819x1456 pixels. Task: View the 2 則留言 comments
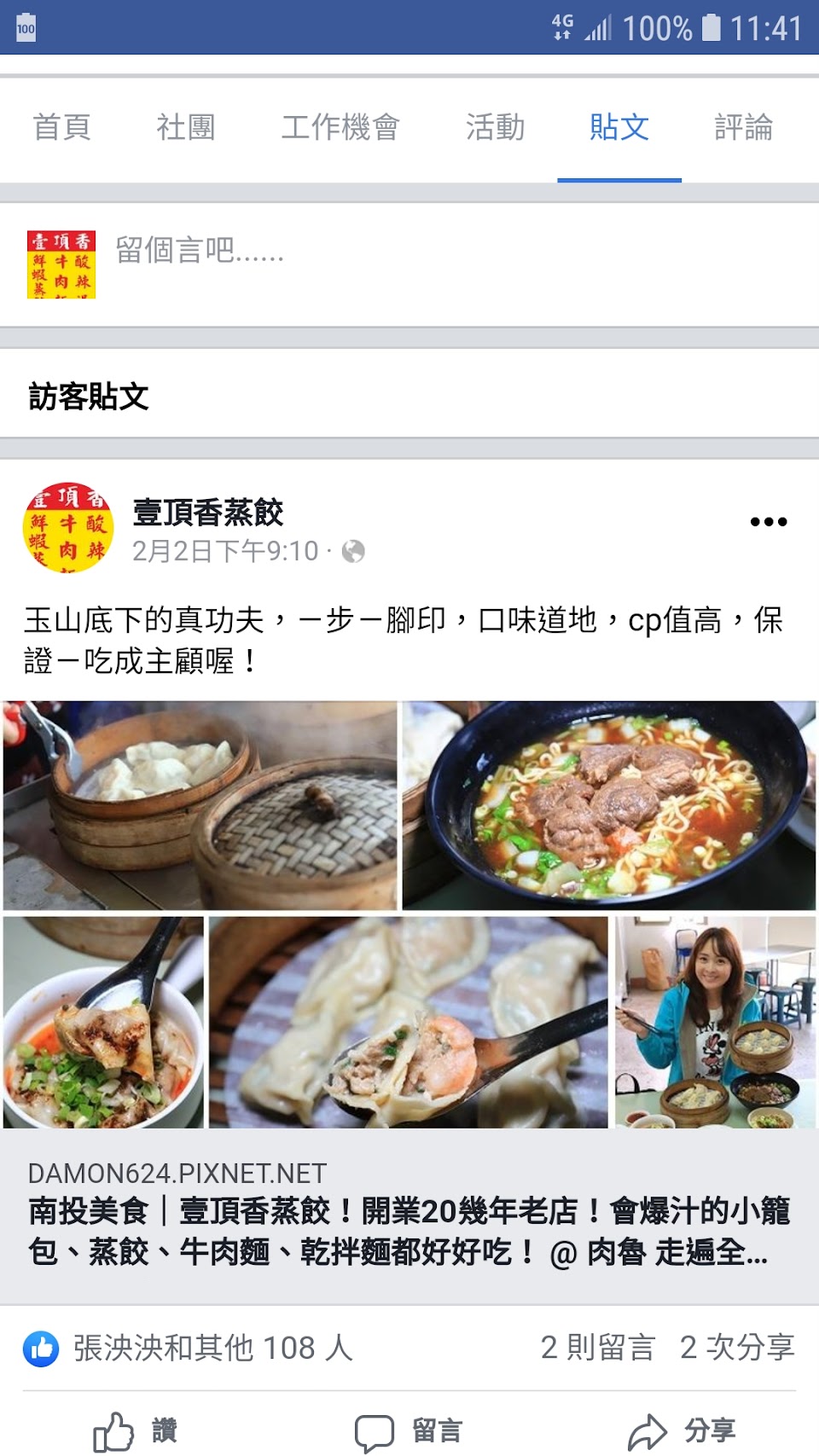pos(597,1348)
